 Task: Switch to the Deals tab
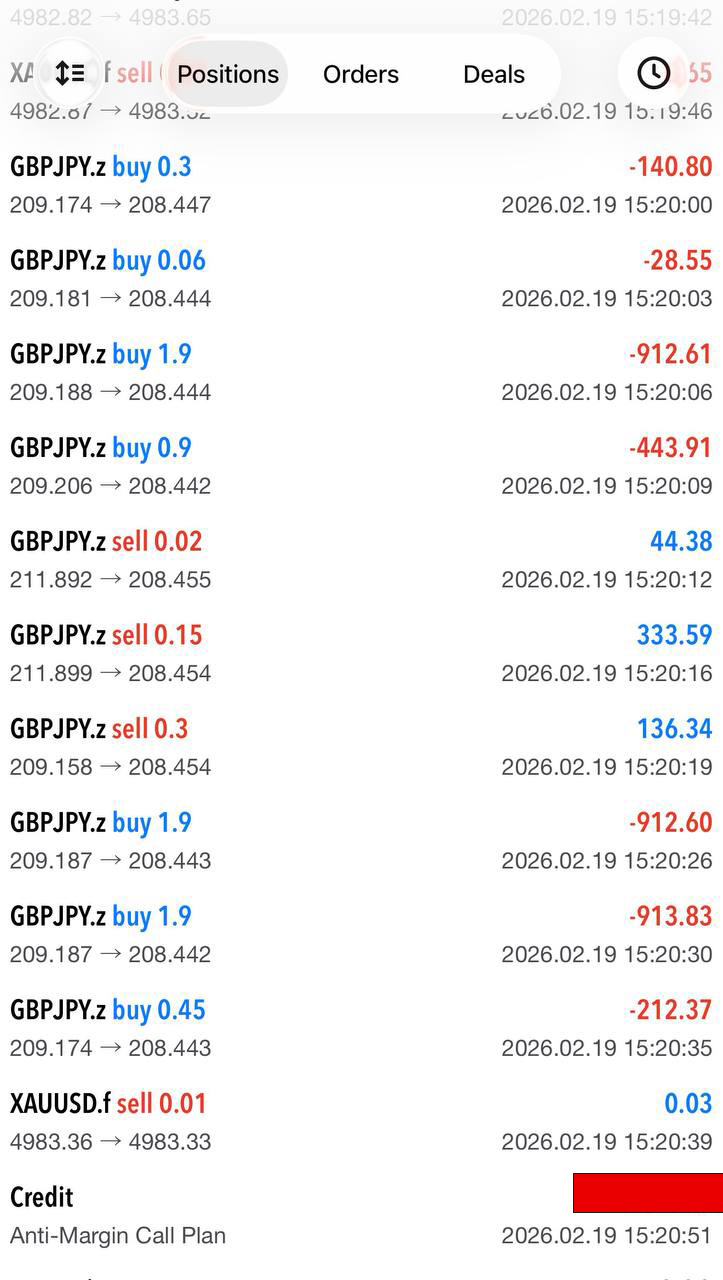pyautogui.click(x=494, y=74)
